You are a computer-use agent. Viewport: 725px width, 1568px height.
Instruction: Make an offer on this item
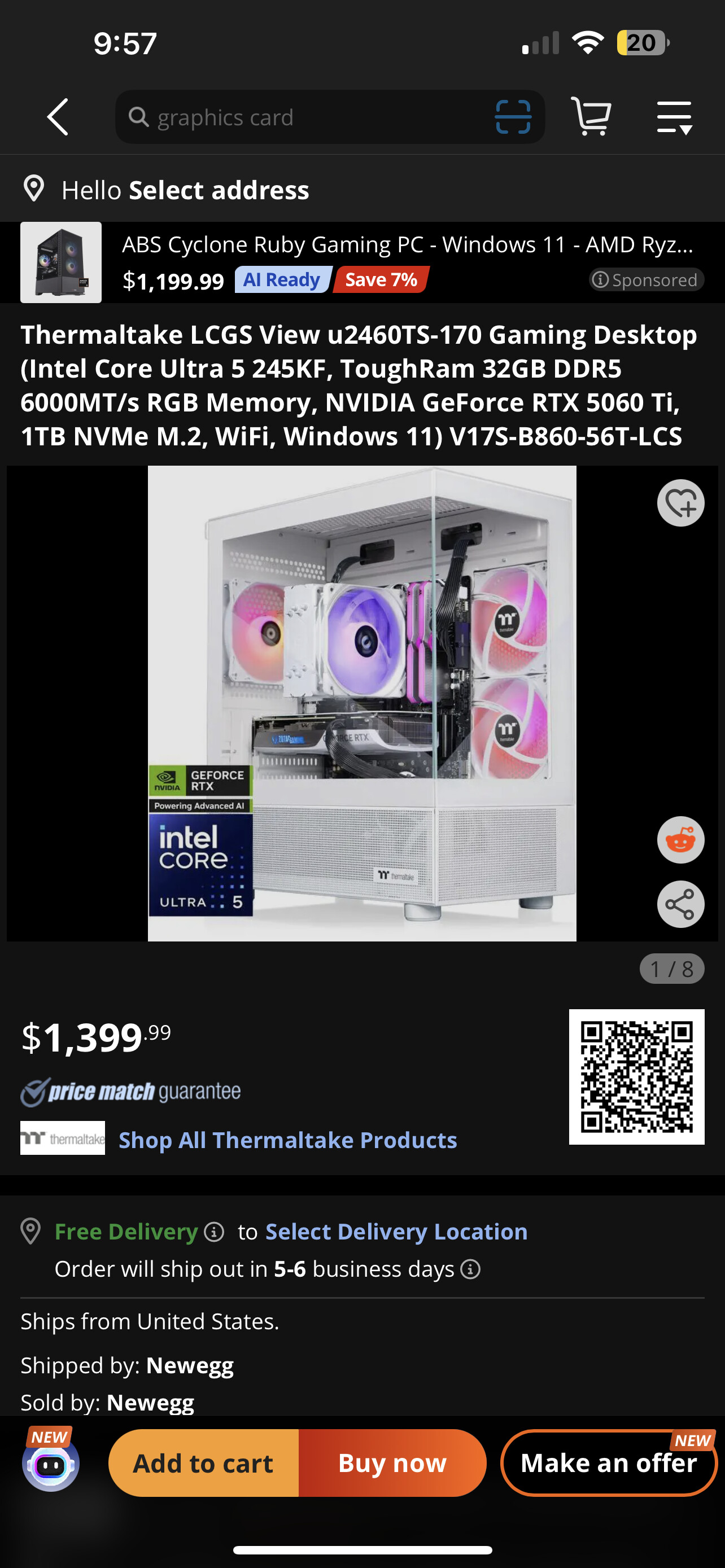[x=608, y=1464]
